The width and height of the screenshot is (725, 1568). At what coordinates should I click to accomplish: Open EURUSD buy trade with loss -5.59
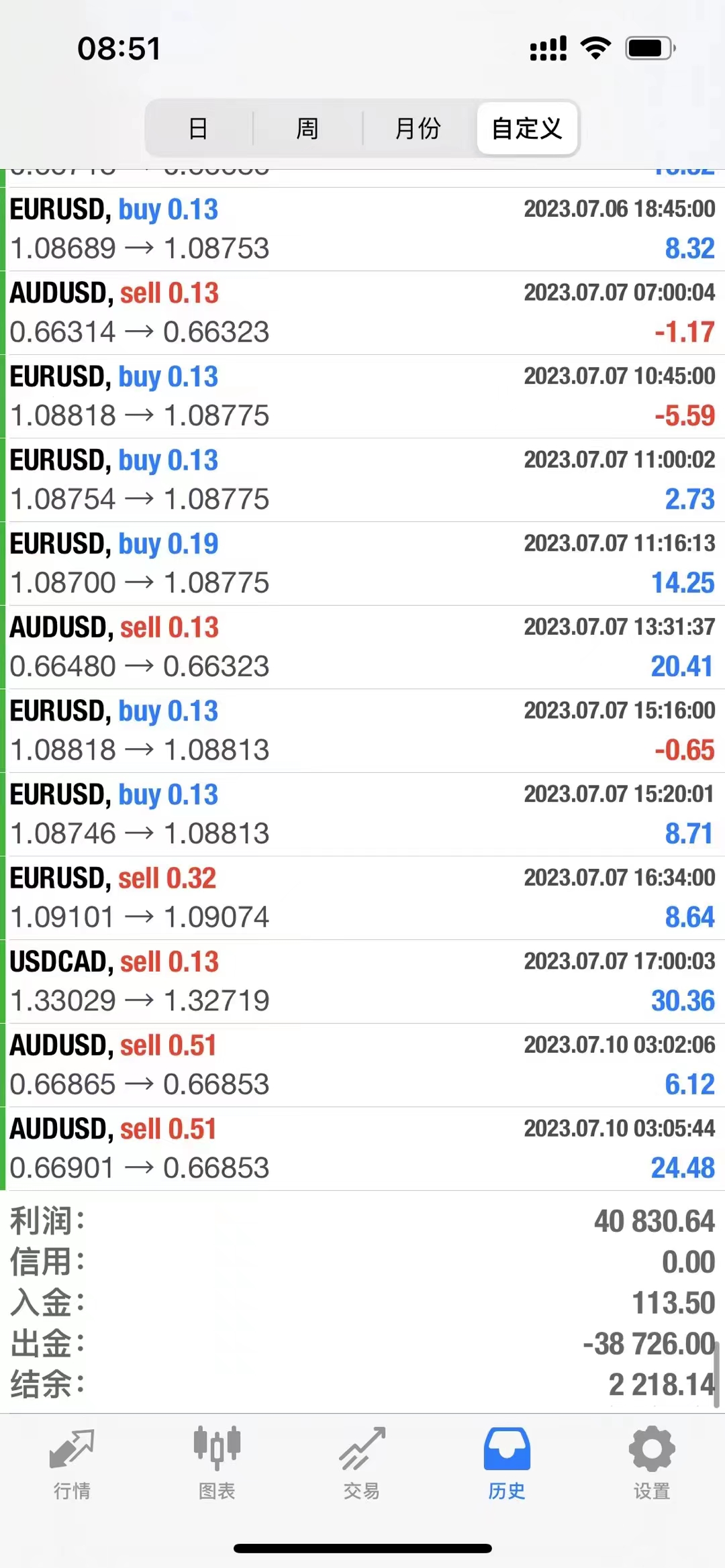coord(362,397)
